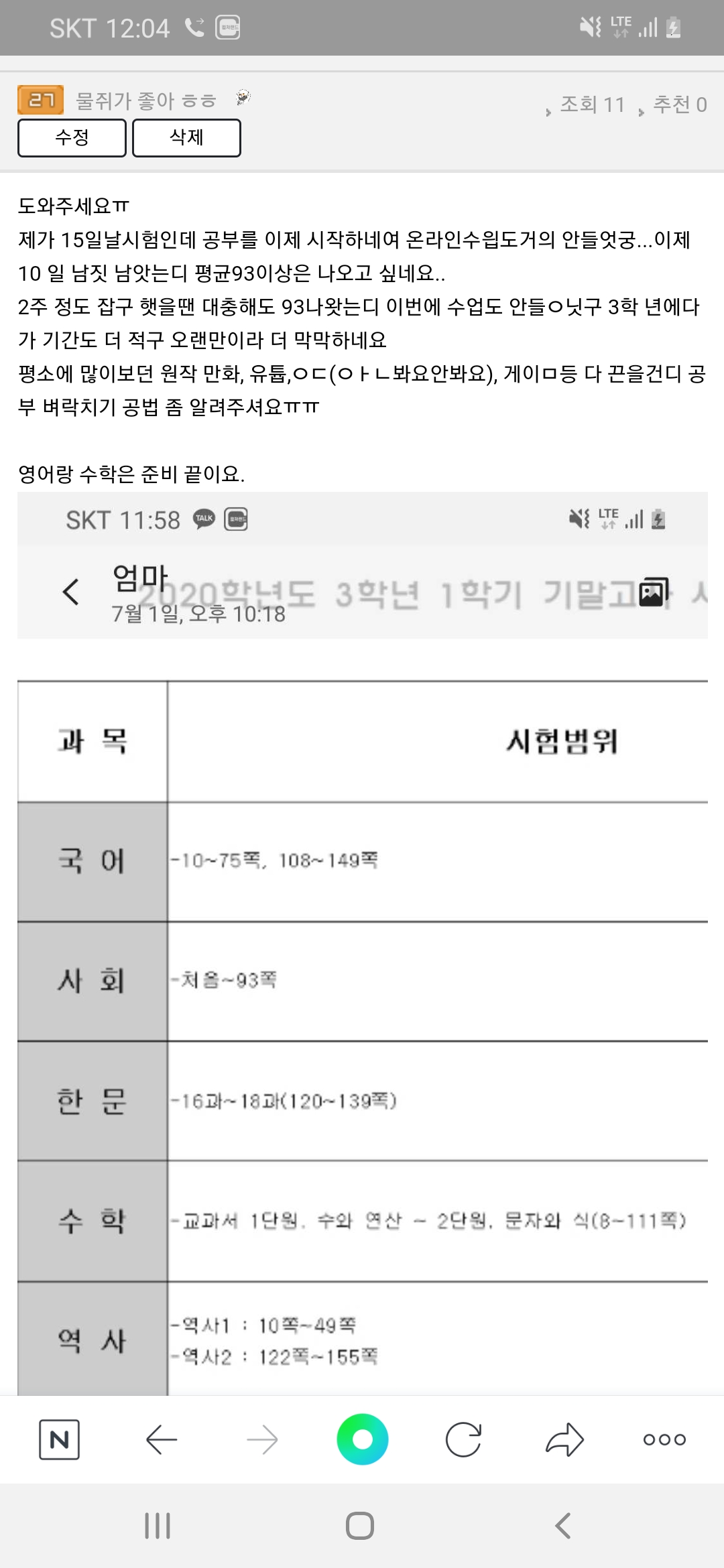This screenshot has height=1568, width=724.
Task: Open recent apps from navigation bar
Action: point(158,1526)
